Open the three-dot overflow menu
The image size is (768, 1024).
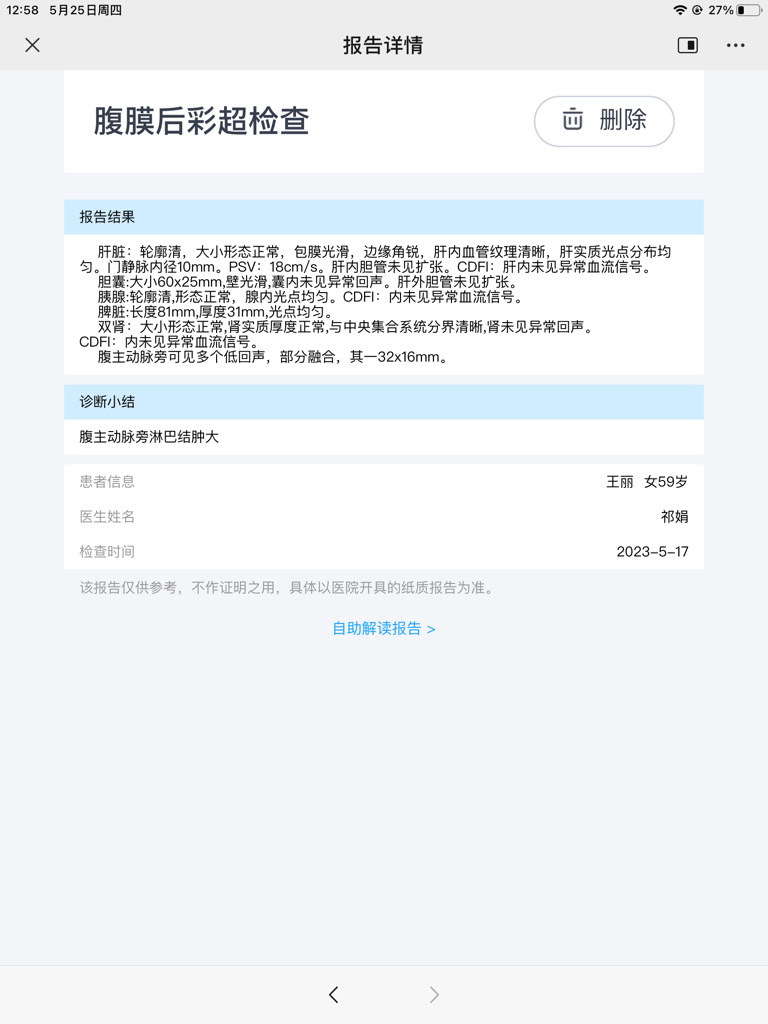[x=736, y=45]
